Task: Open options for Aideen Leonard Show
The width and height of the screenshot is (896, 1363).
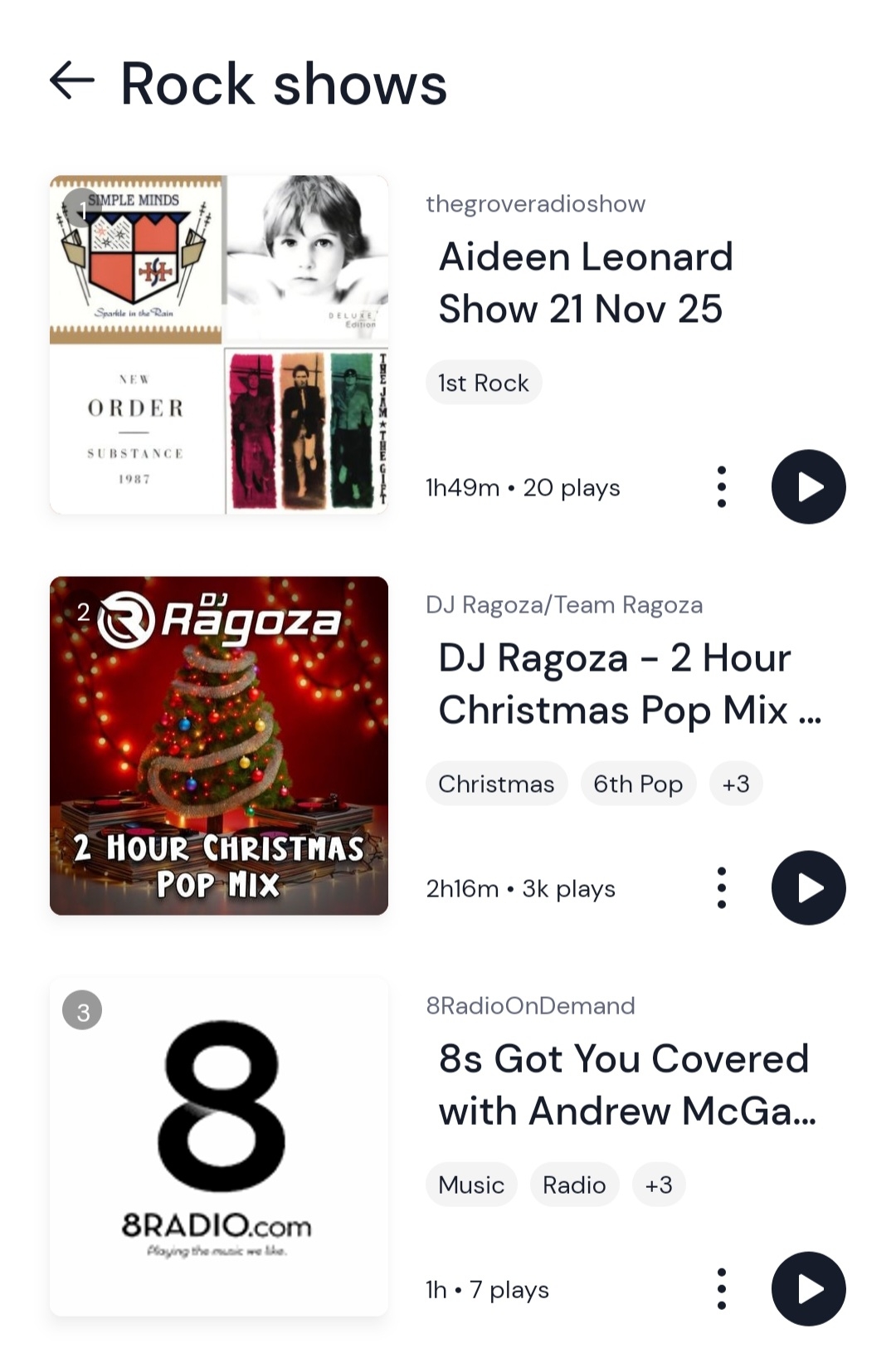Action: 722,487
